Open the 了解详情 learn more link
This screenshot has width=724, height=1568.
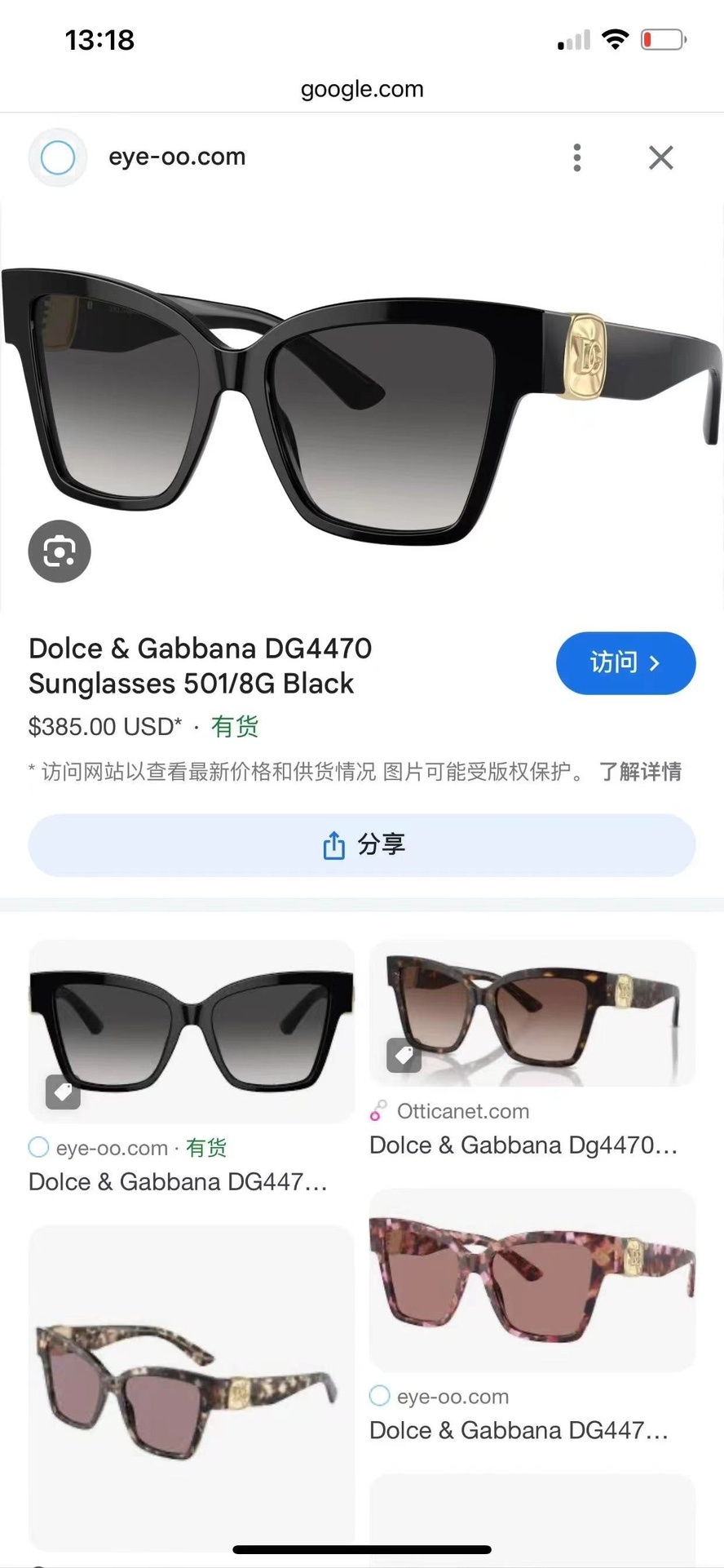(x=640, y=772)
